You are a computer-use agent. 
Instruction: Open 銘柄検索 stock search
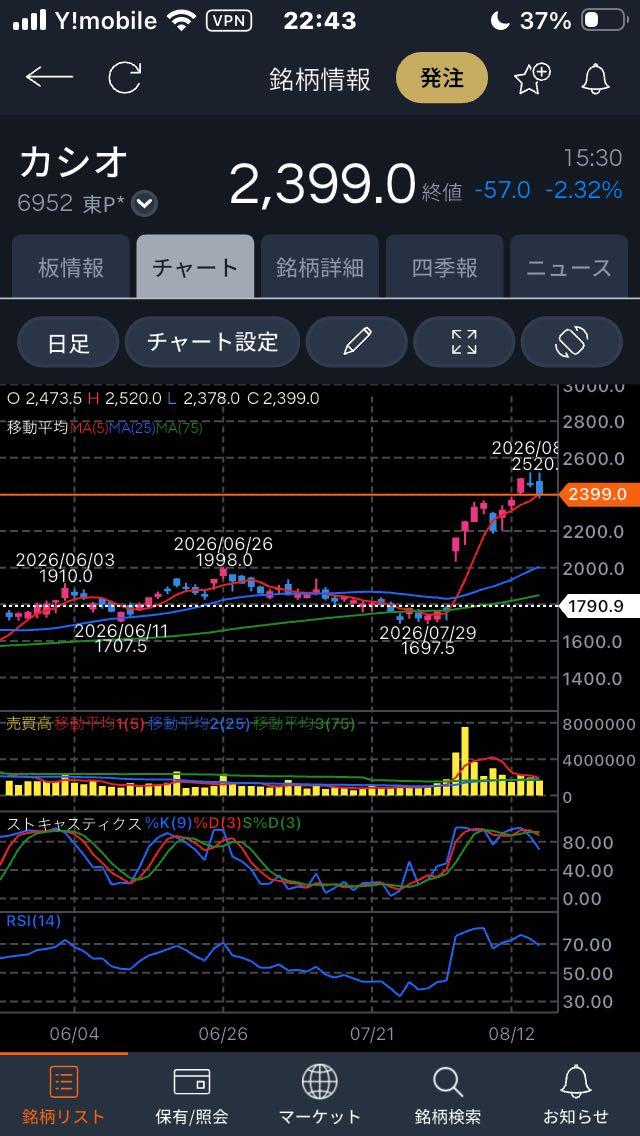(447, 1094)
